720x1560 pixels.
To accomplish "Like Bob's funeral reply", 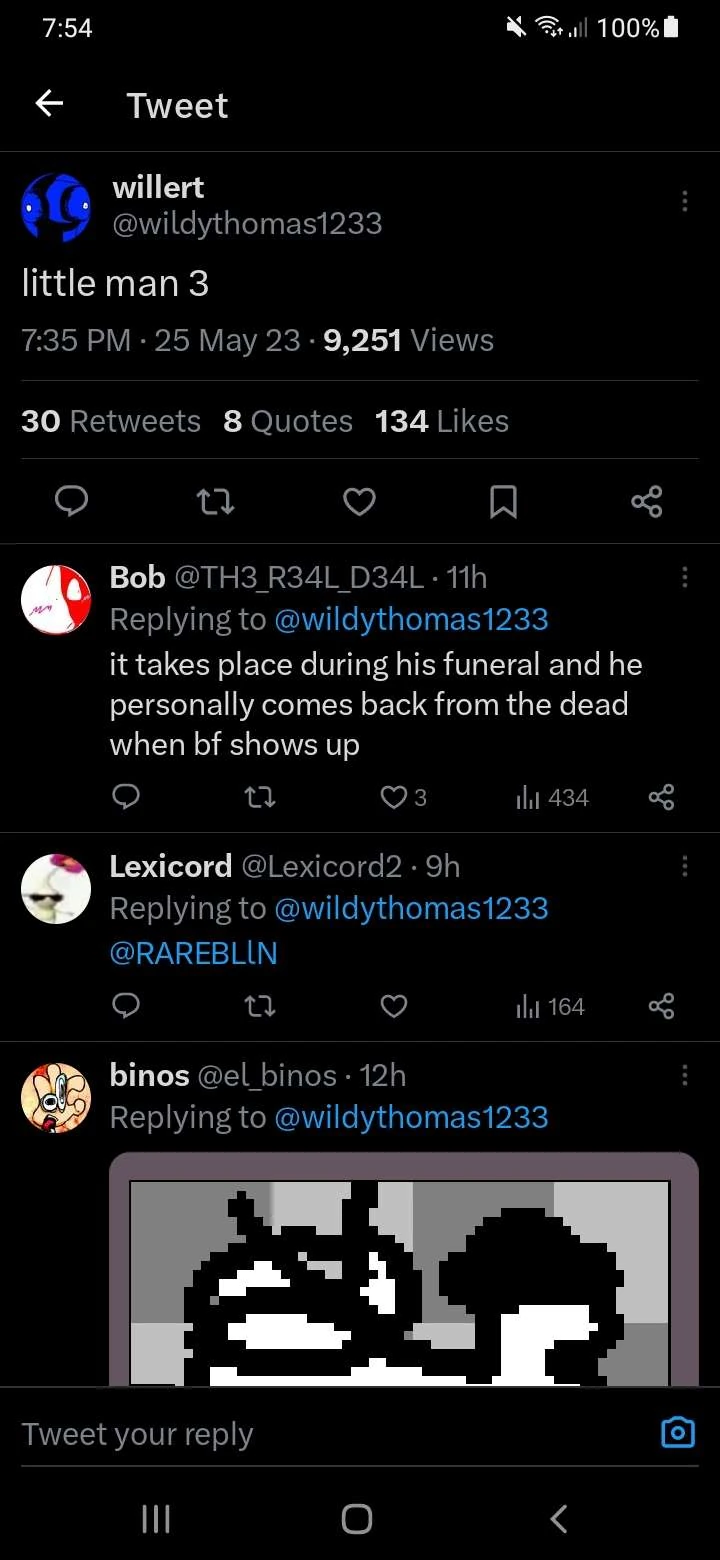I will (x=394, y=797).
